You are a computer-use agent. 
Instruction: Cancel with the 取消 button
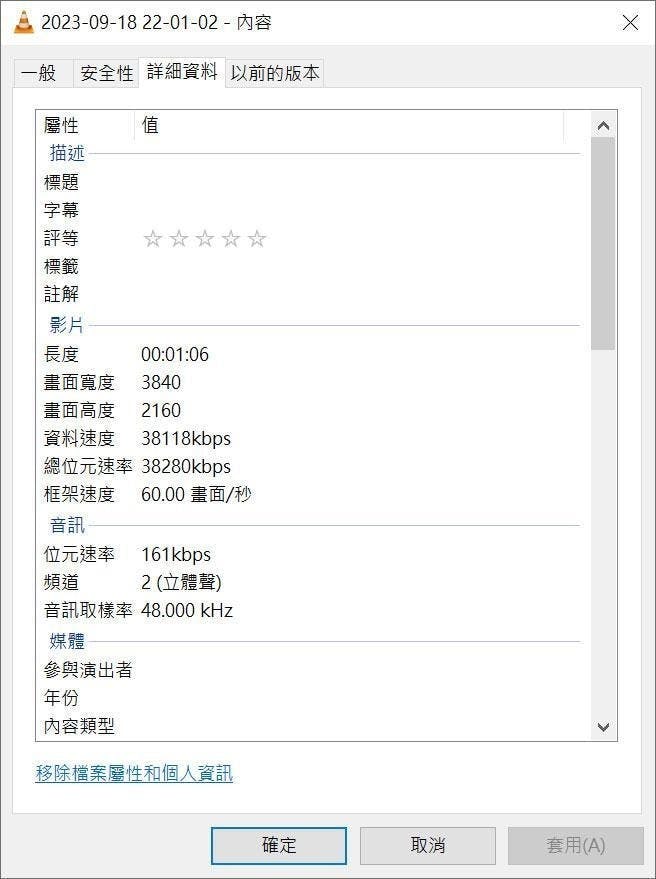[x=427, y=845]
